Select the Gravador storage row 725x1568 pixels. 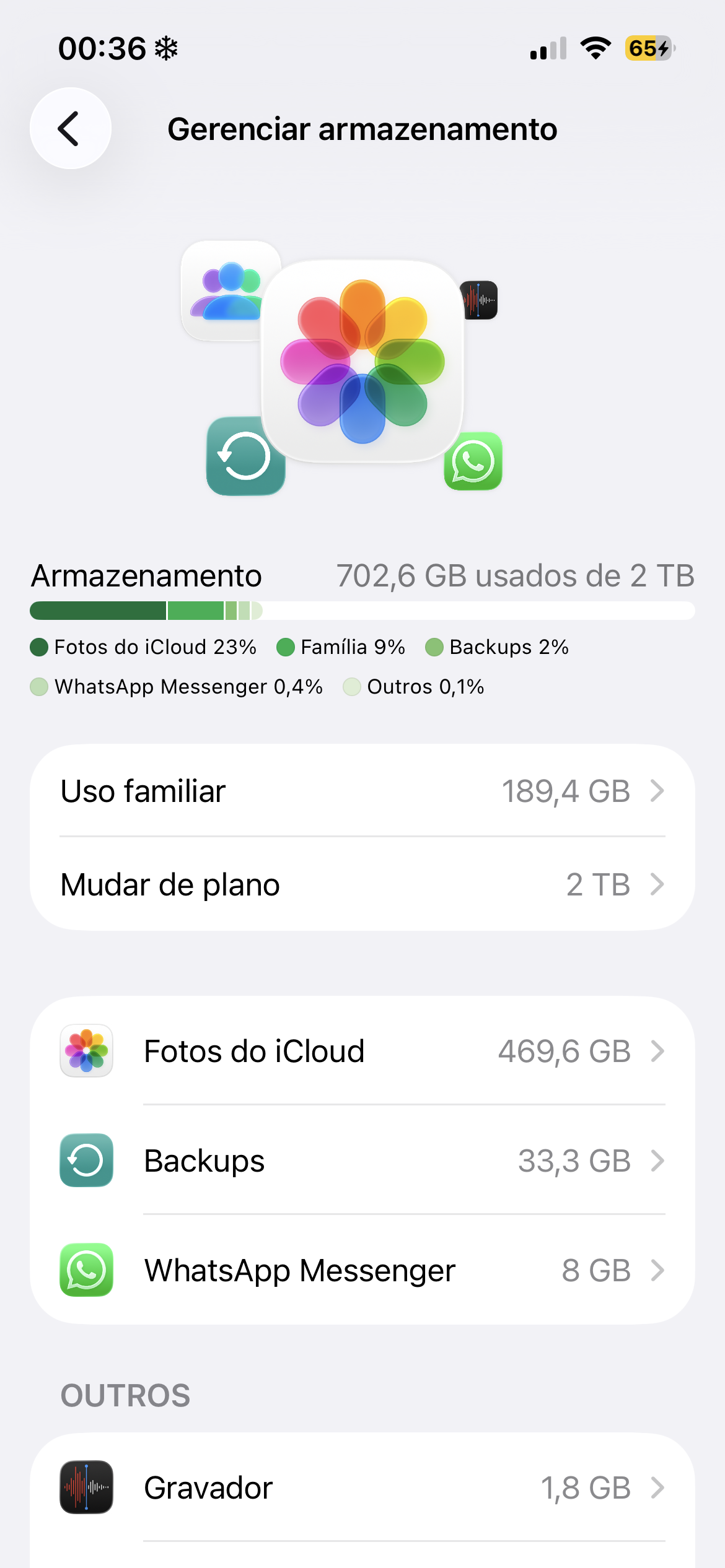[x=362, y=1487]
